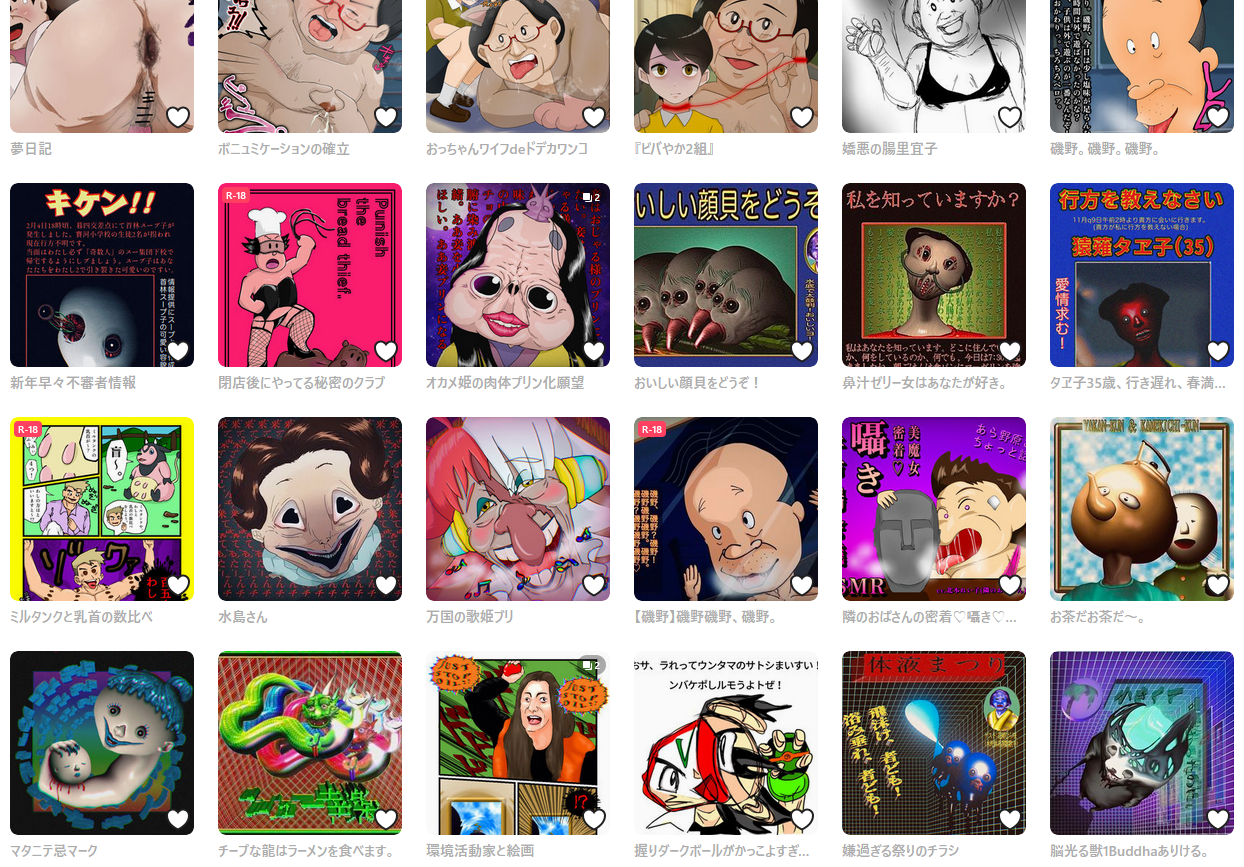Like the タヱ子35歳 artwork
This screenshot has height=867, width=1244.
click(x=1218, y=351)
